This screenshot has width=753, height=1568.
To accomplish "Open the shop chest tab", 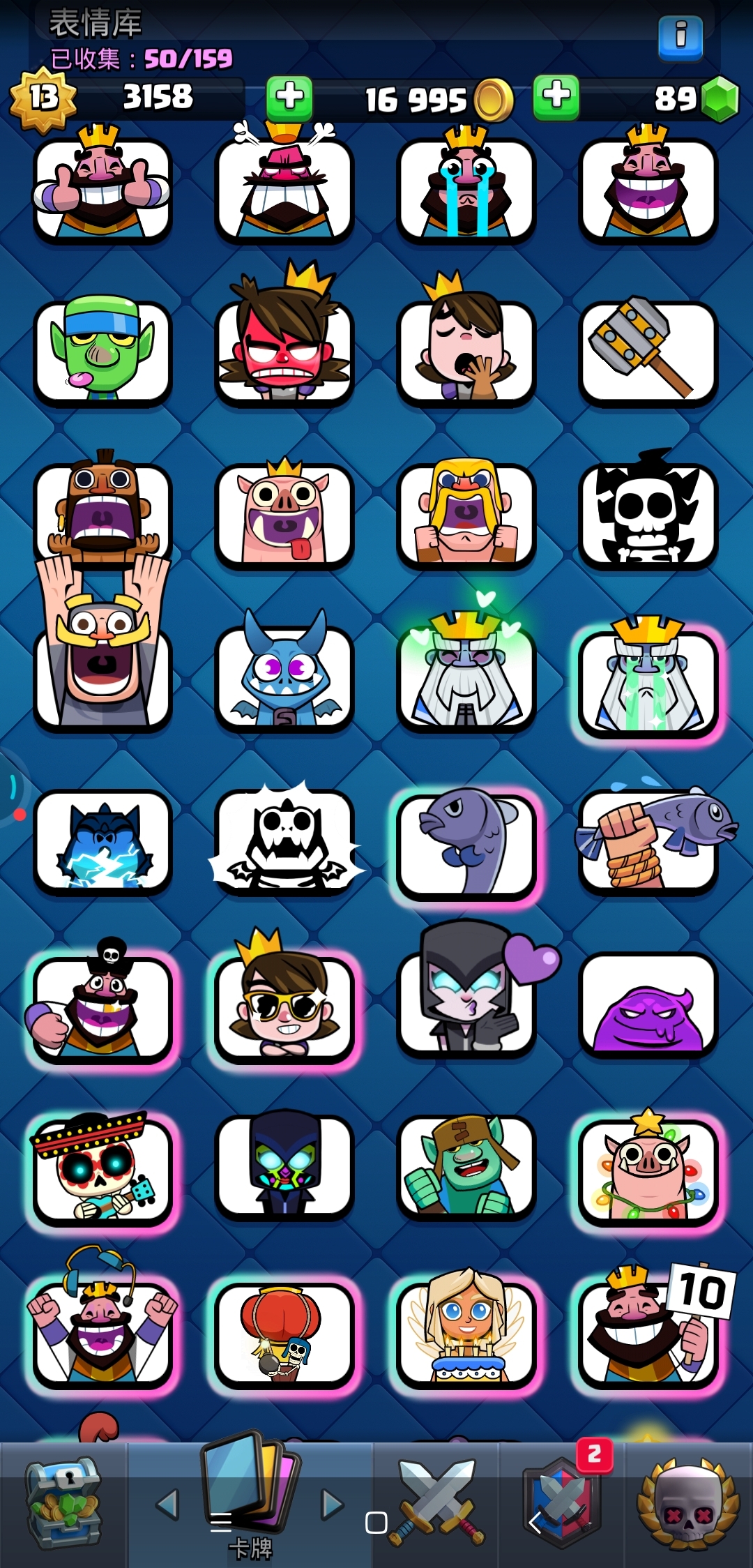I will [x=64, y=1503].
